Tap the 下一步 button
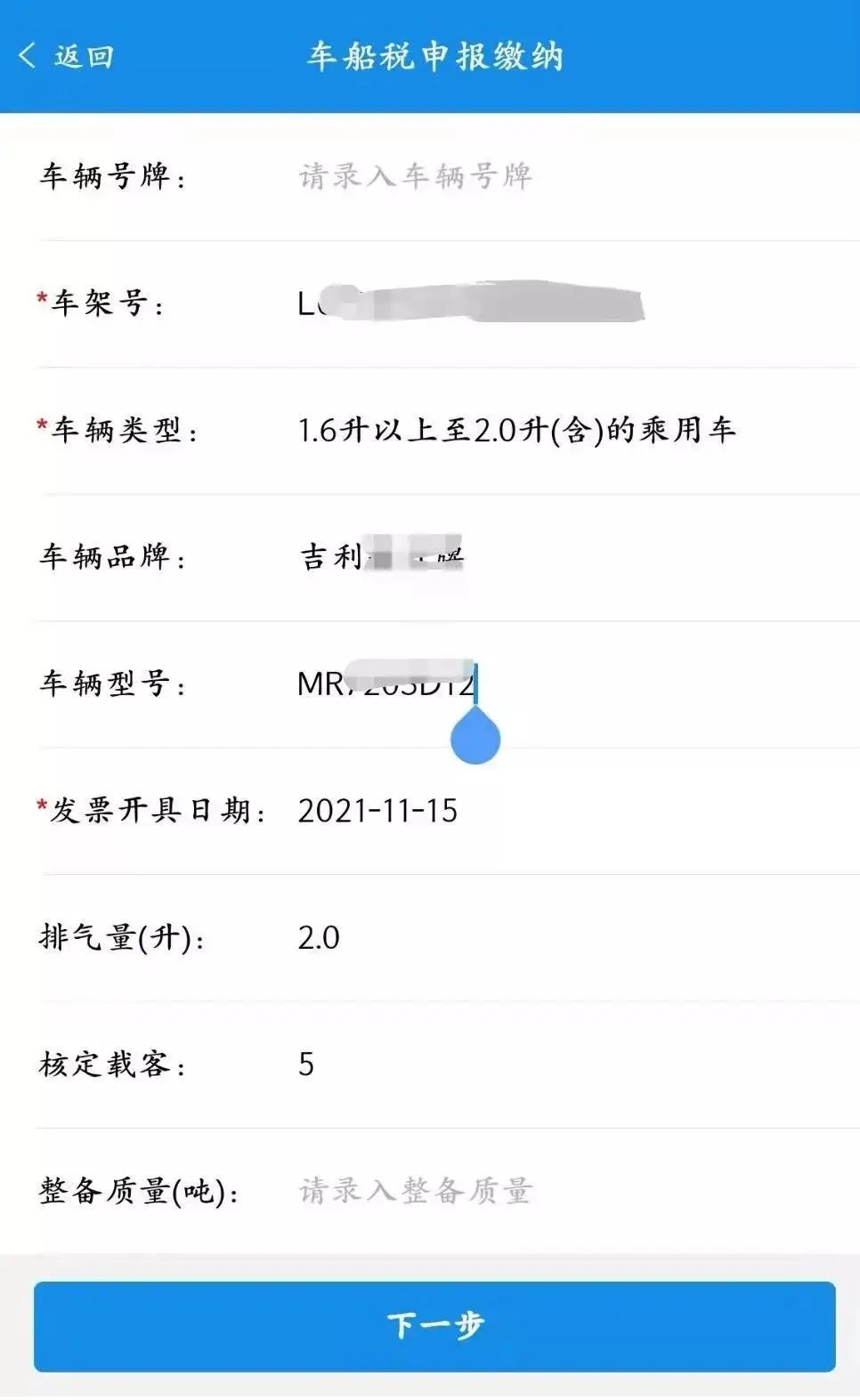860x1400 pixels. (434, 1326)
